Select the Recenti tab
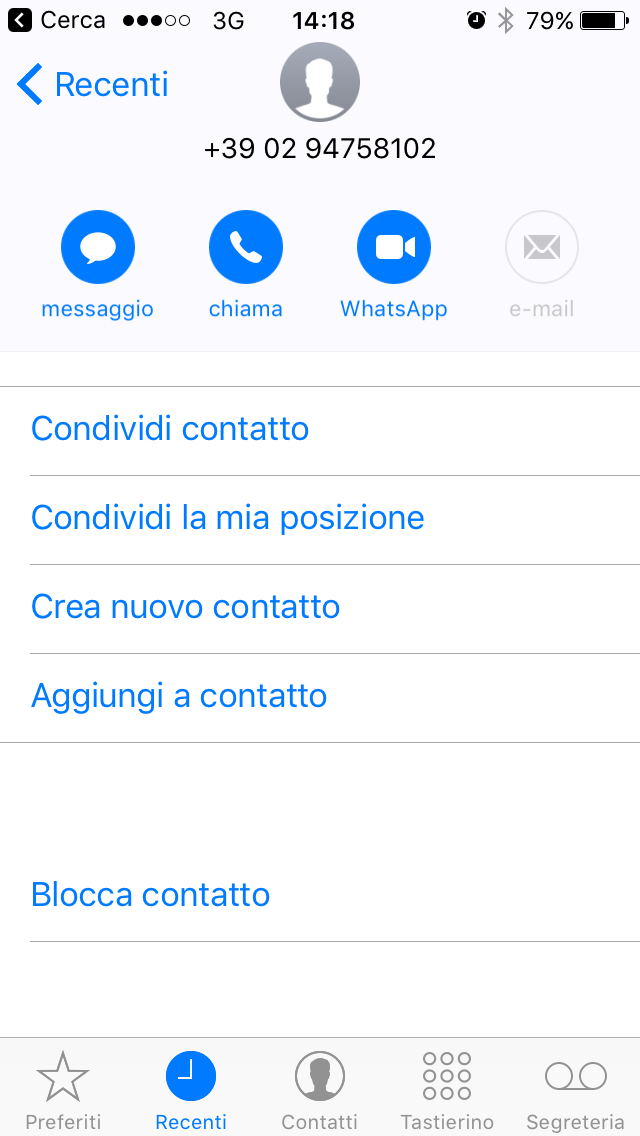 (191, 1090)
